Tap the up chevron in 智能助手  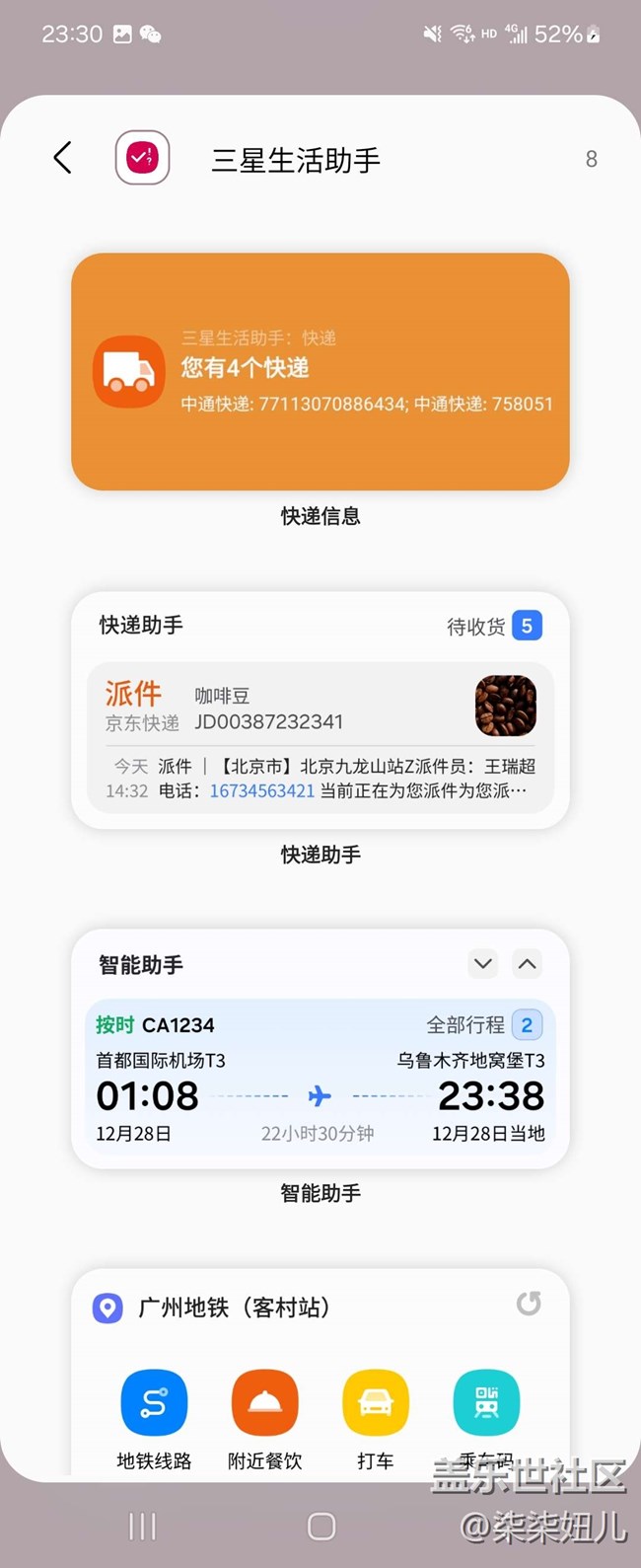click(528, 964)
